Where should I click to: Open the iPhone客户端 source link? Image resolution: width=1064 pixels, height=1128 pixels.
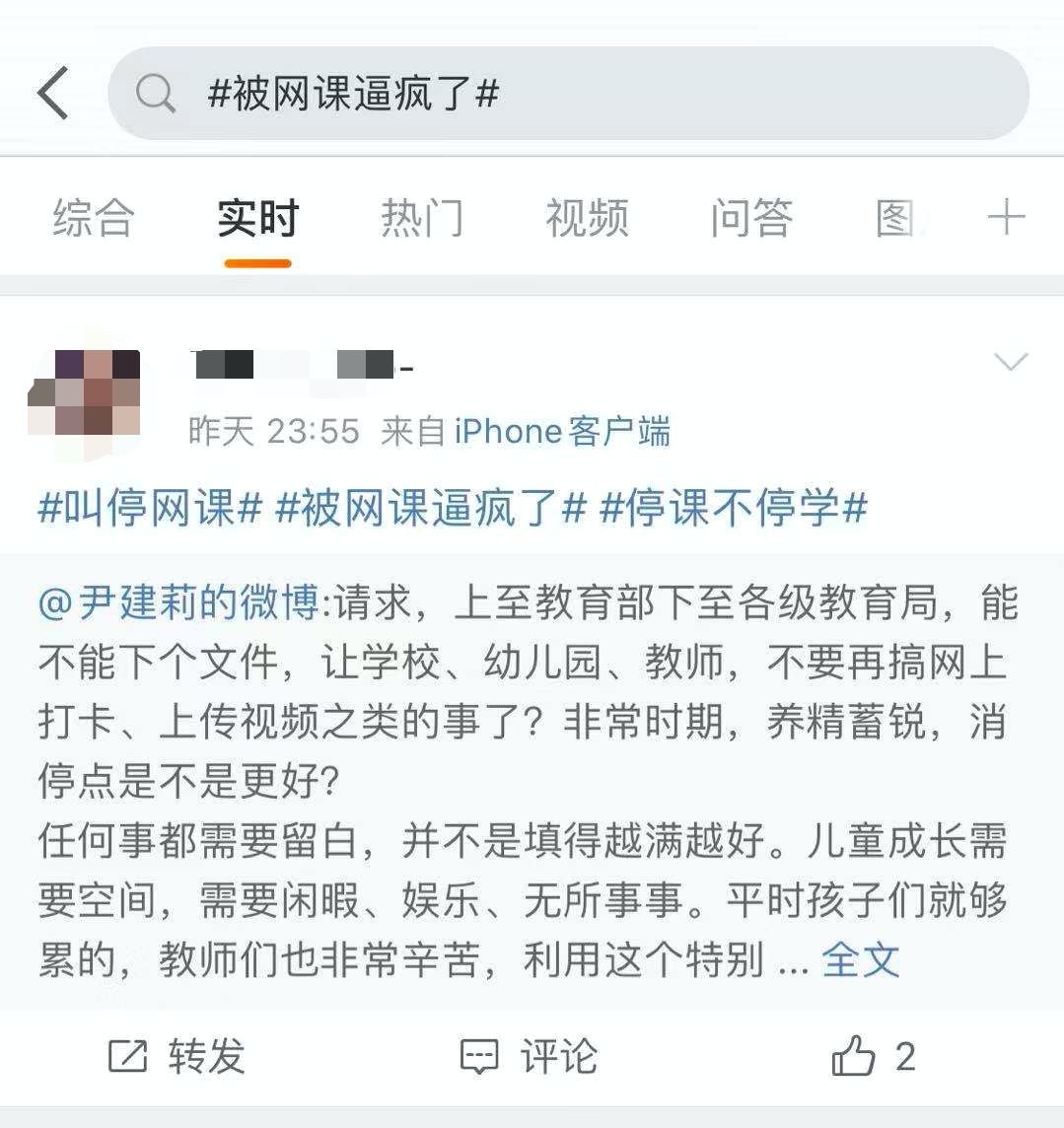[562, 432]
